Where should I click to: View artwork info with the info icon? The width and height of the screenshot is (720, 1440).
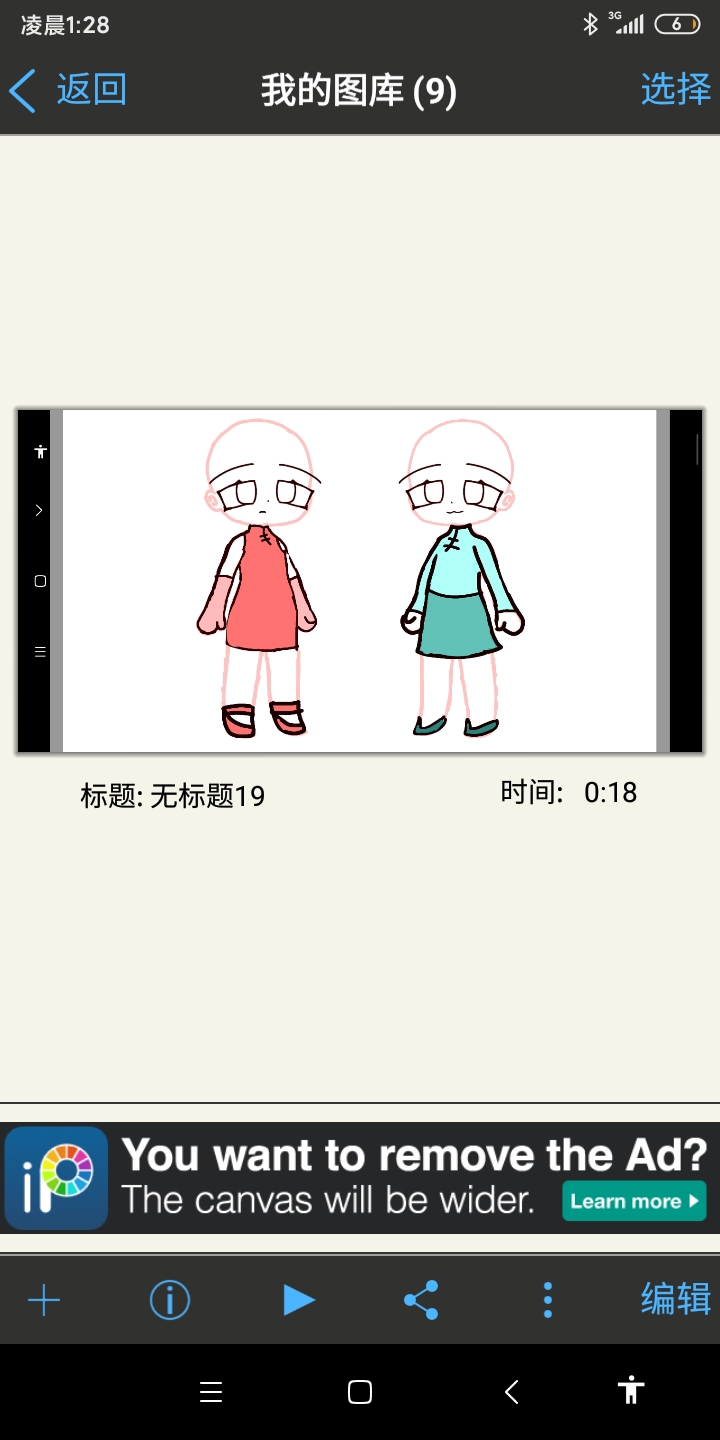(x=170, y=1300)
